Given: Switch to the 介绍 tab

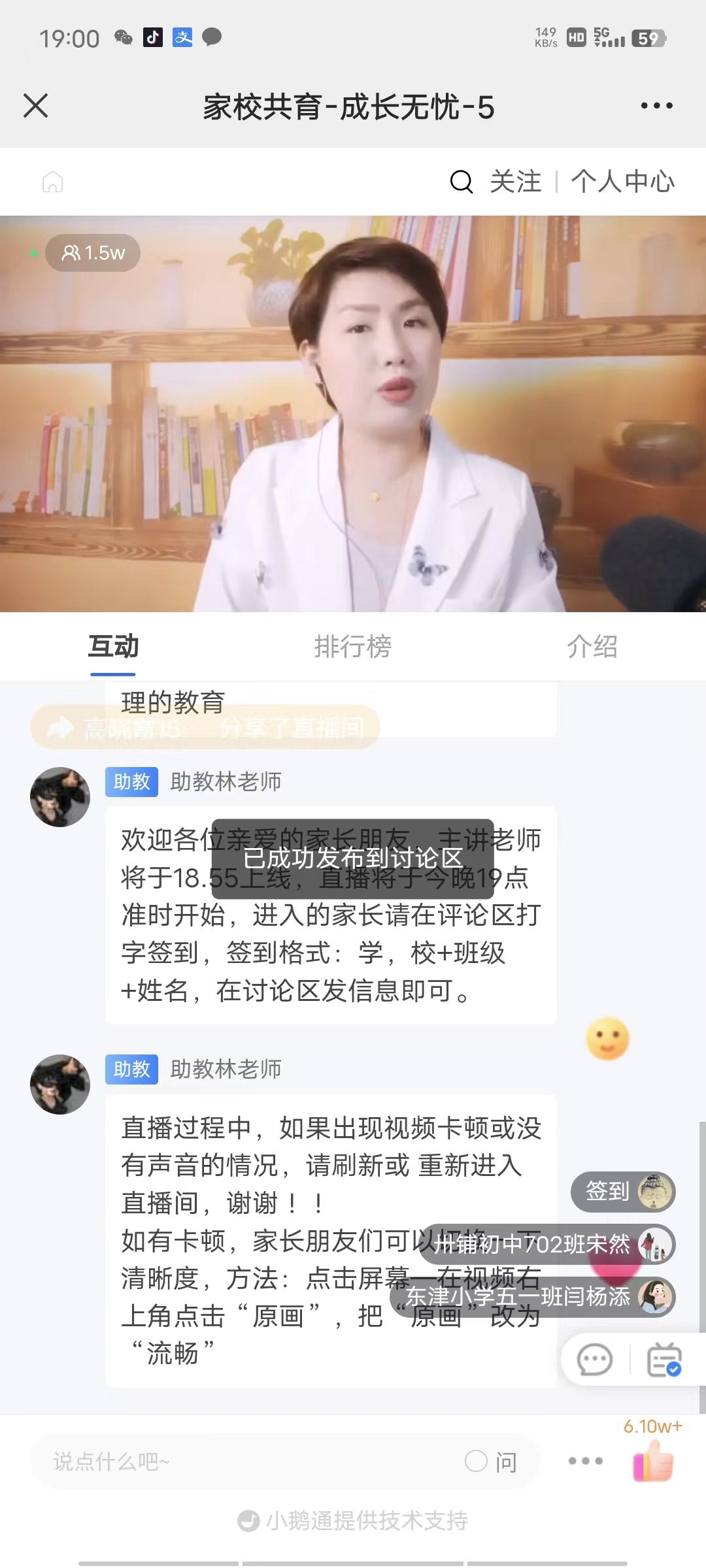Looking at the screenshot, I should click(x=592, y=647).
